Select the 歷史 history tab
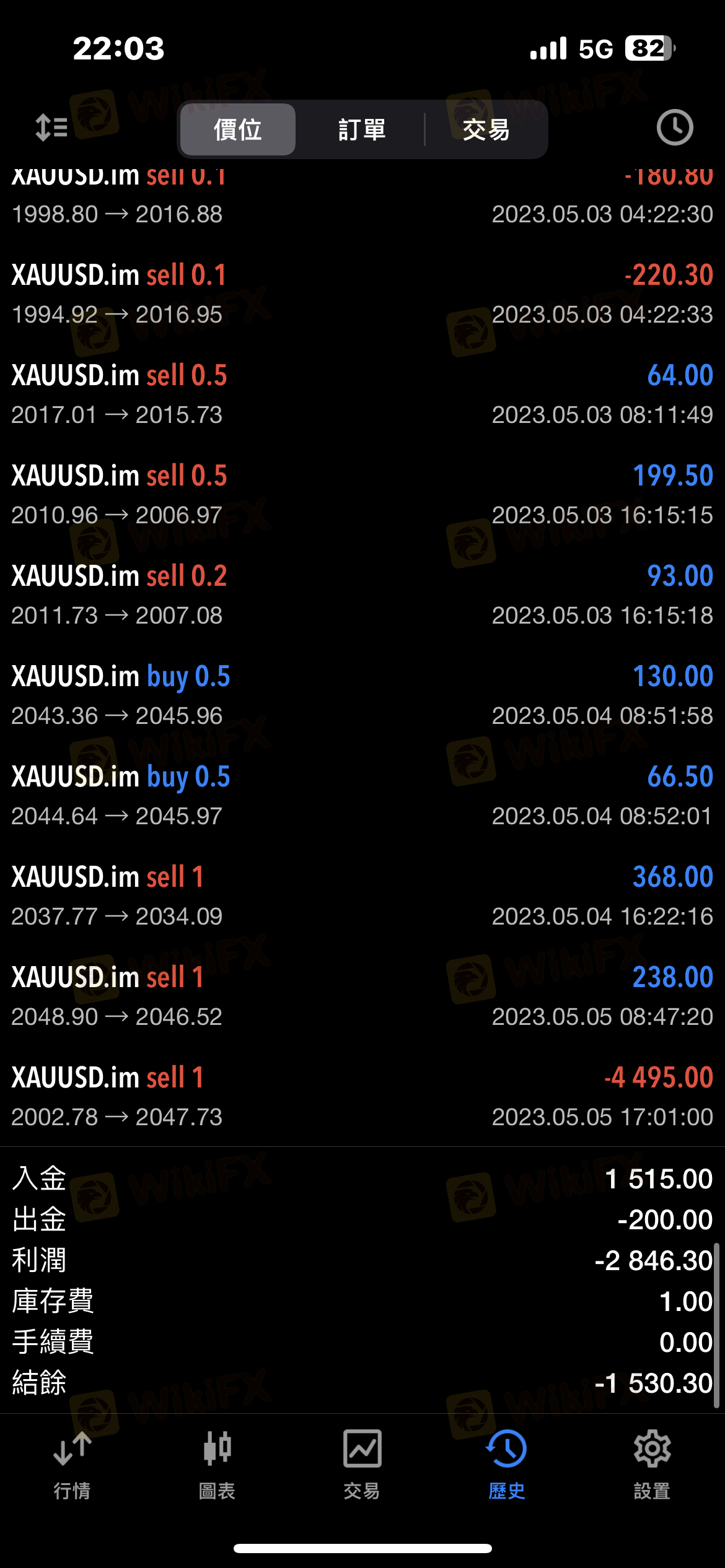Viewport: 725px width, 1568px height. click(x=507, y=1465)
